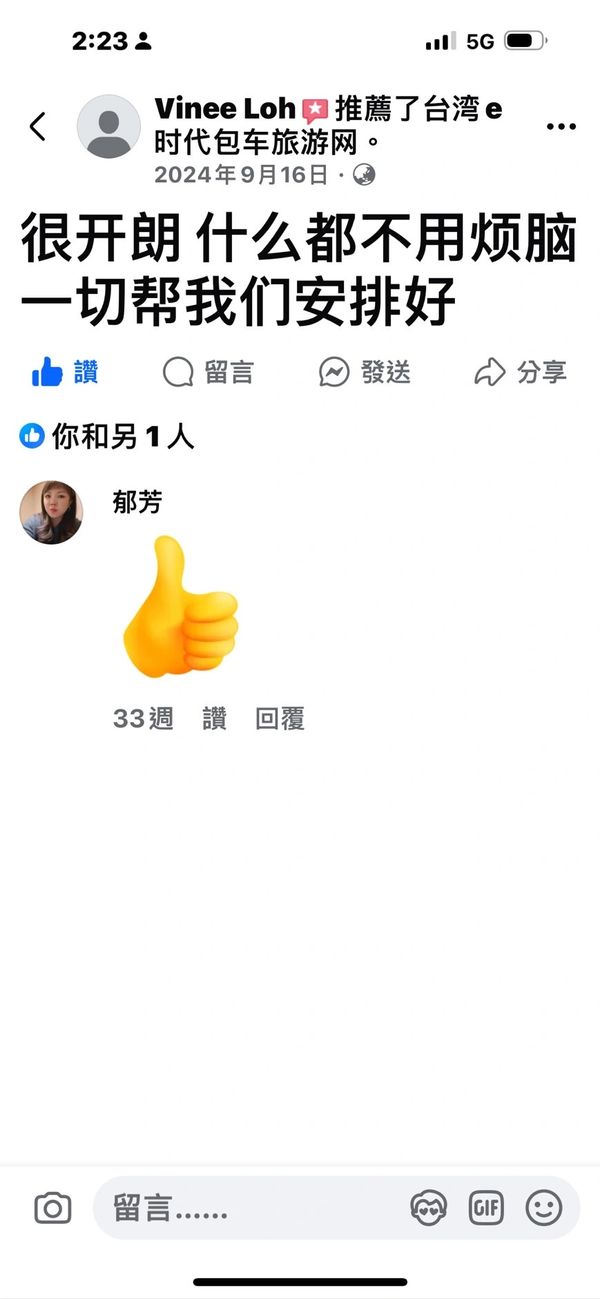The width and height of the screenshot is (600, 1299).
Task: Open the avatar sticker picker
Action: pos(429,1209)
